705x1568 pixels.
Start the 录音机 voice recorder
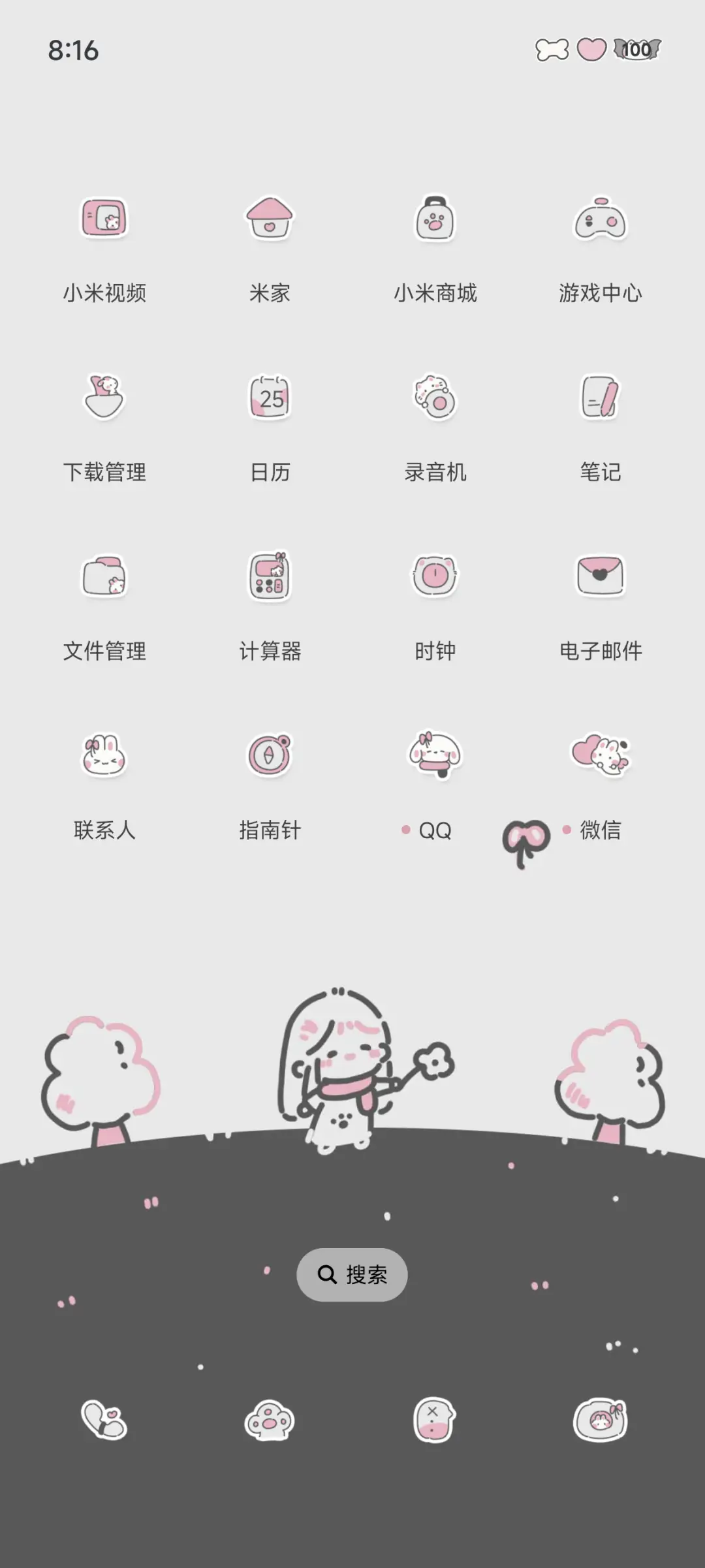click(x=435, y=400)
